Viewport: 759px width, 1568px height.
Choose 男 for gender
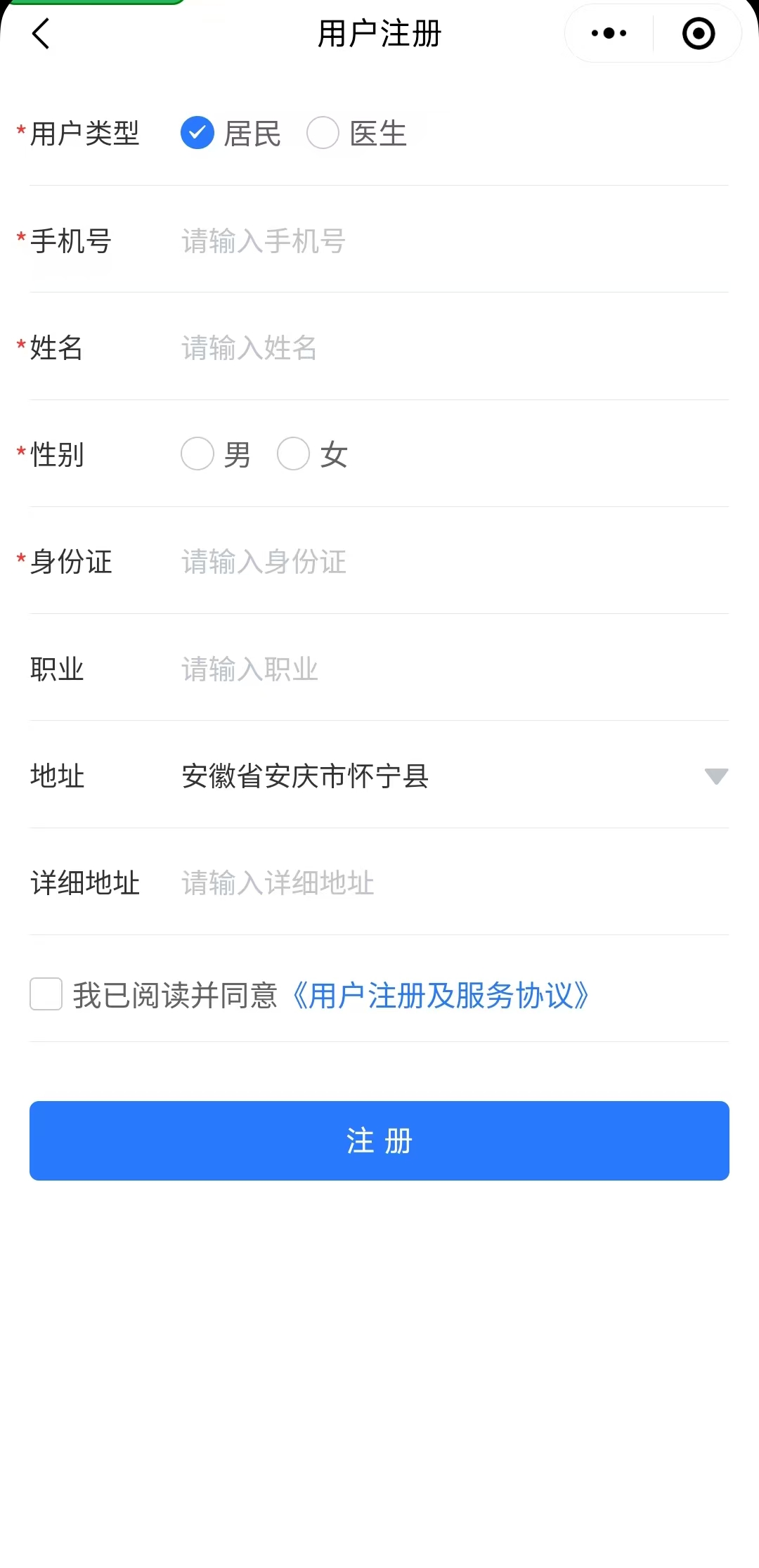tap(197, 454)
